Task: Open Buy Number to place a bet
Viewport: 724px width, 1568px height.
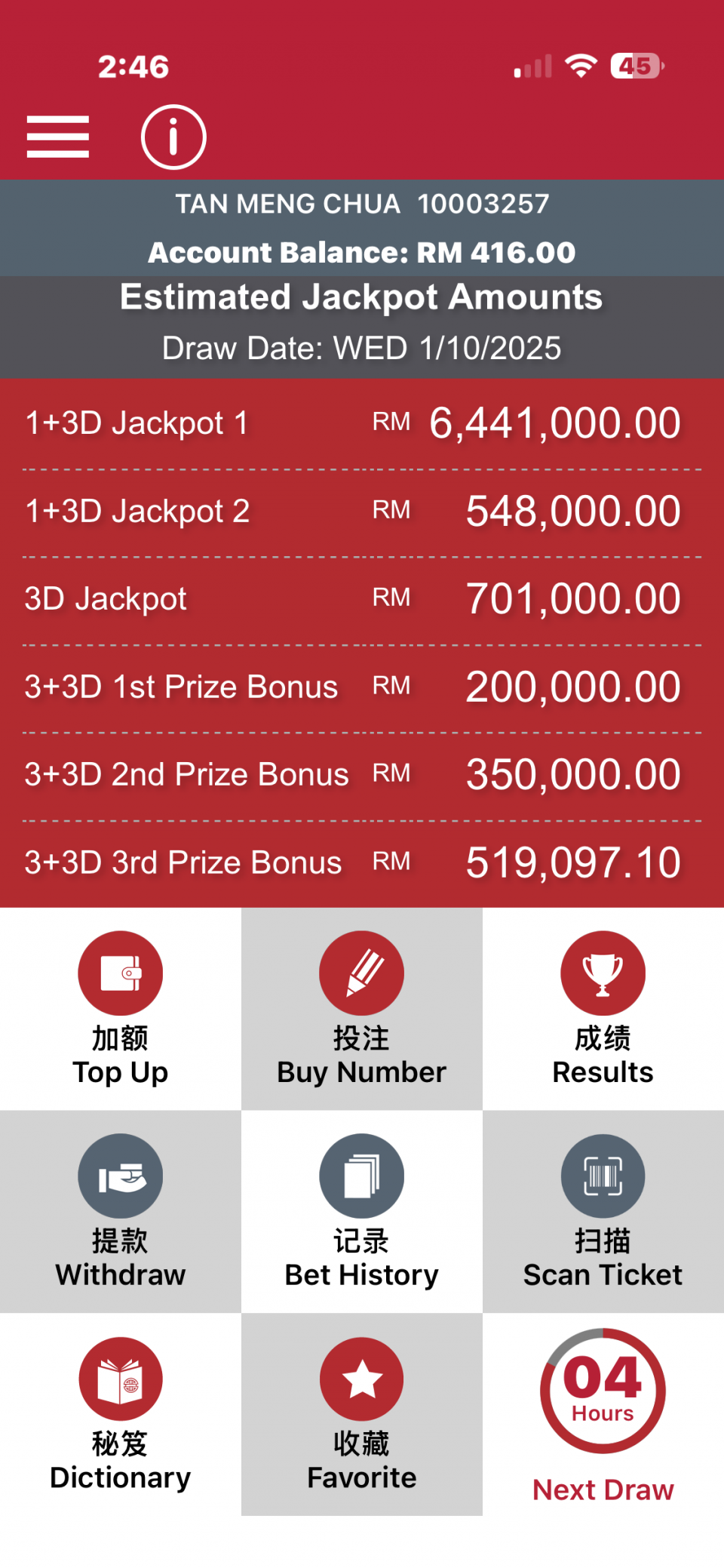Action: (362, 1008)
